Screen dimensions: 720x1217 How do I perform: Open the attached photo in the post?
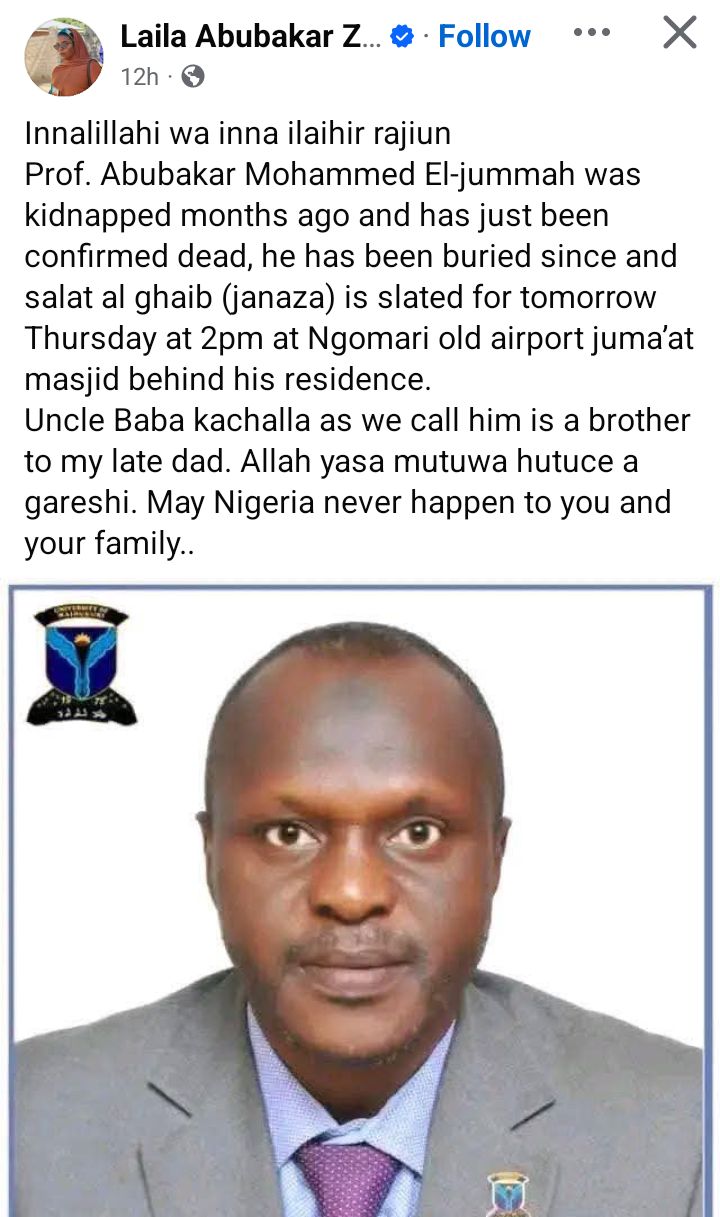[x=360, y=900]
